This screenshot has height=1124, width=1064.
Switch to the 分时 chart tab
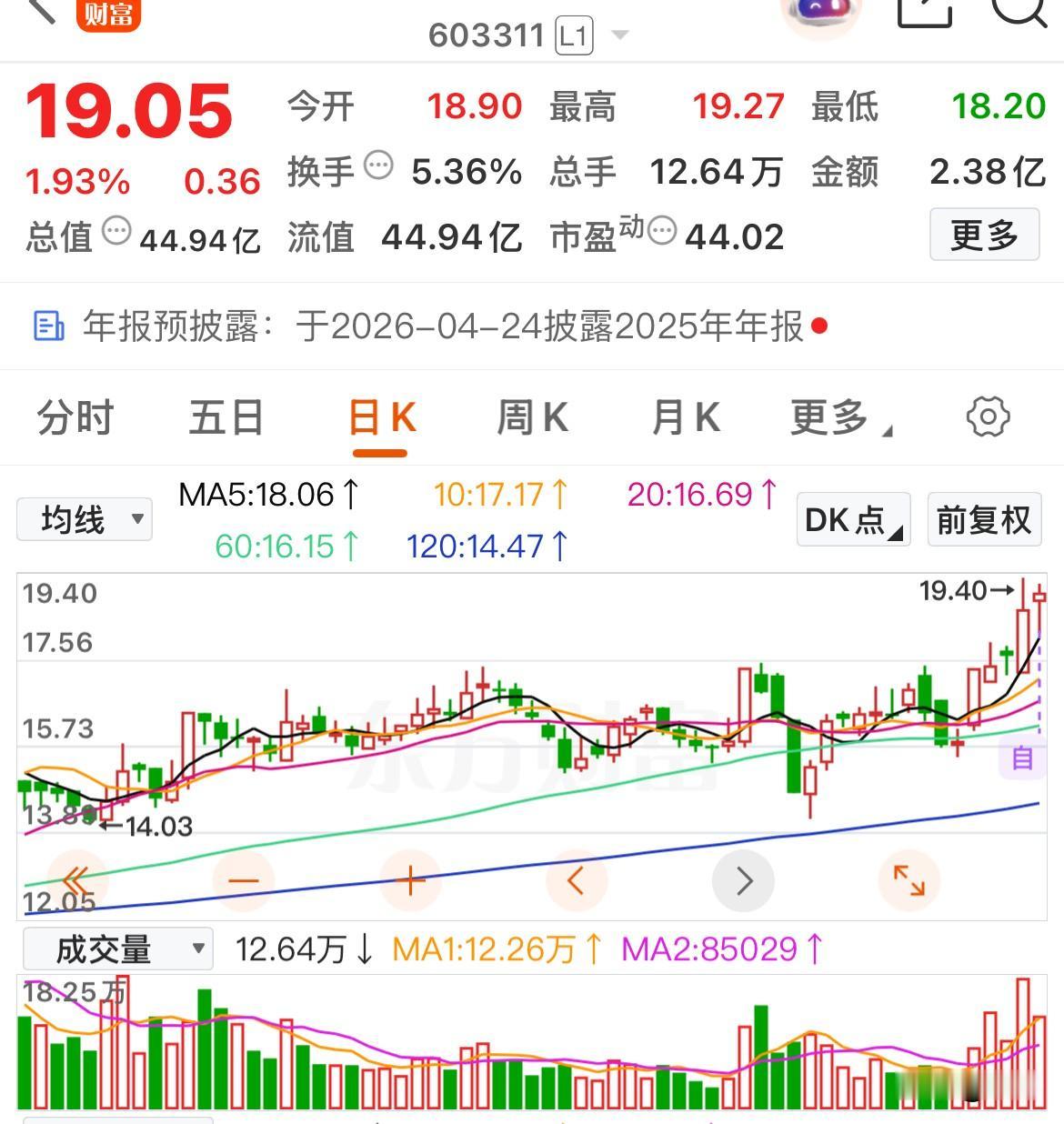click(x=75, y=418)
